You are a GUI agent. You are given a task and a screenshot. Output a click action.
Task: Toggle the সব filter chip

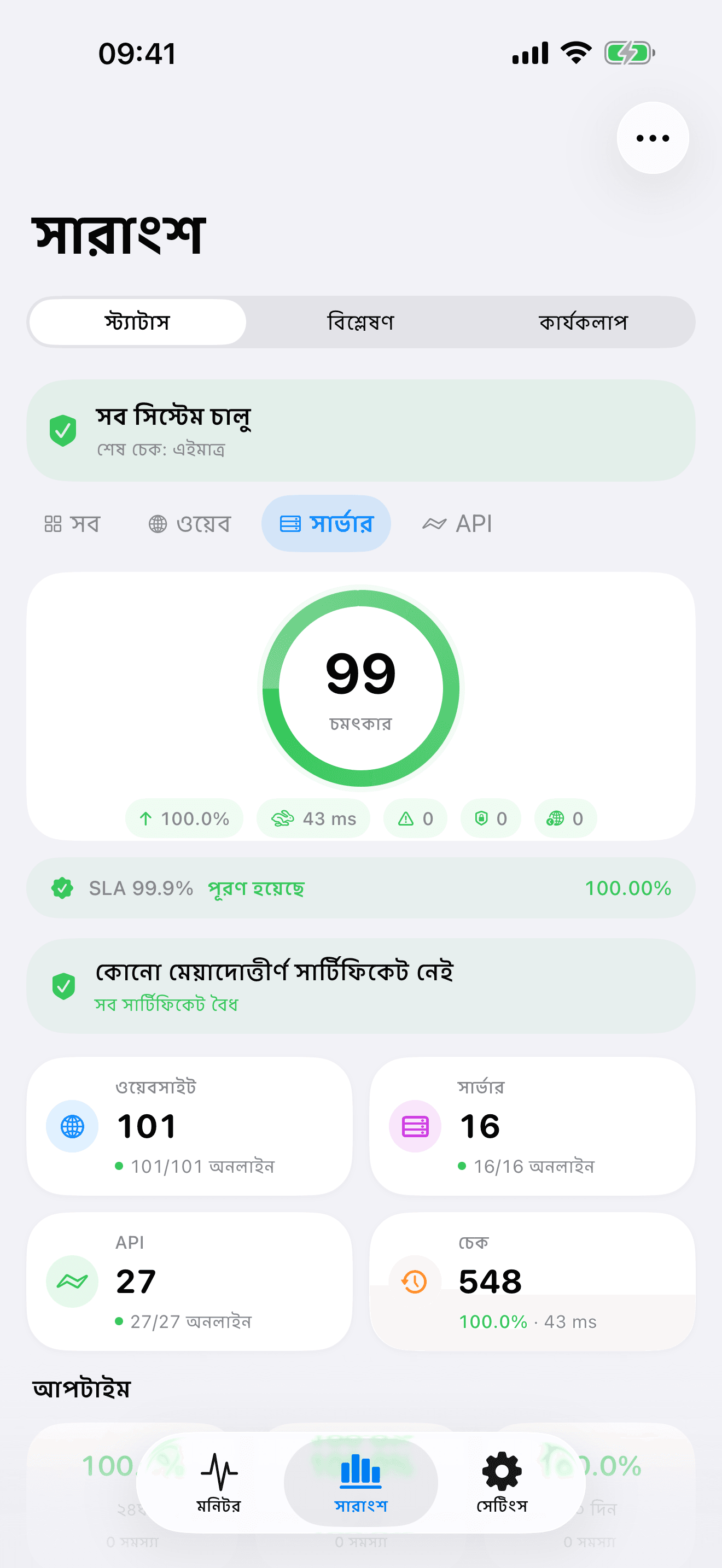click(x=73, y=523)
